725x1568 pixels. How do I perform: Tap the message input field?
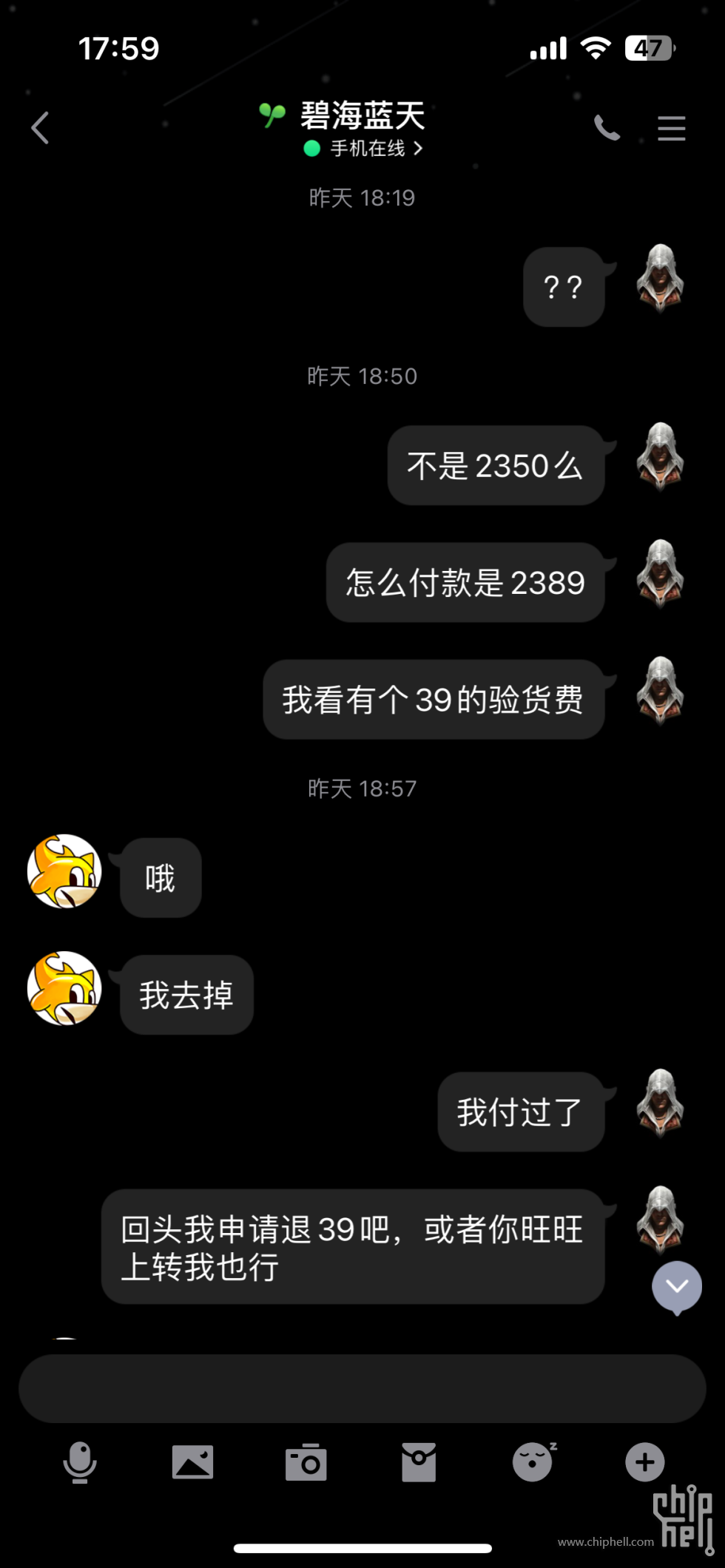(x=362, y=1388)
